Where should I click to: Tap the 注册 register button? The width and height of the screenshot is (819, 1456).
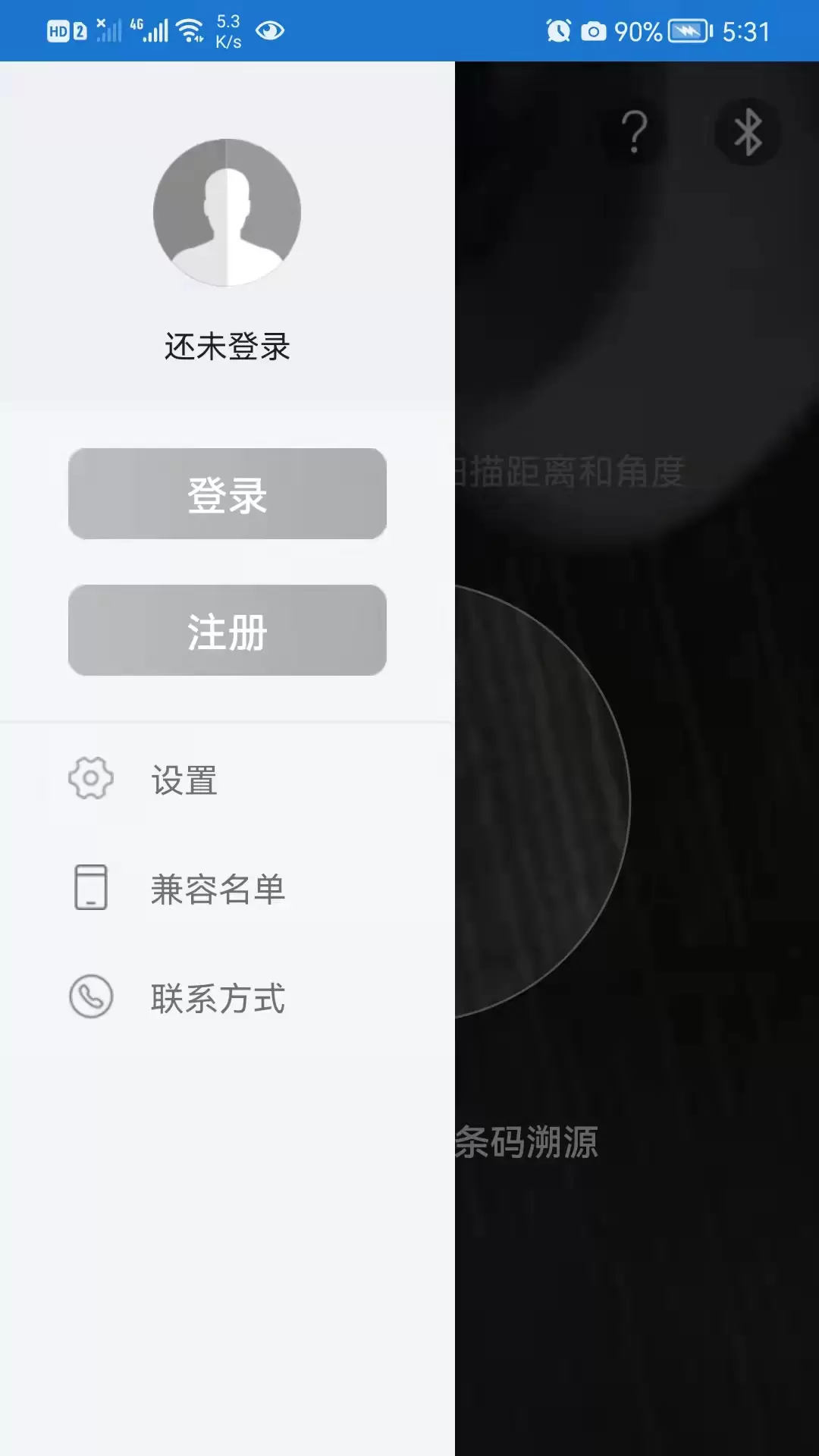[x=227, y=630]
